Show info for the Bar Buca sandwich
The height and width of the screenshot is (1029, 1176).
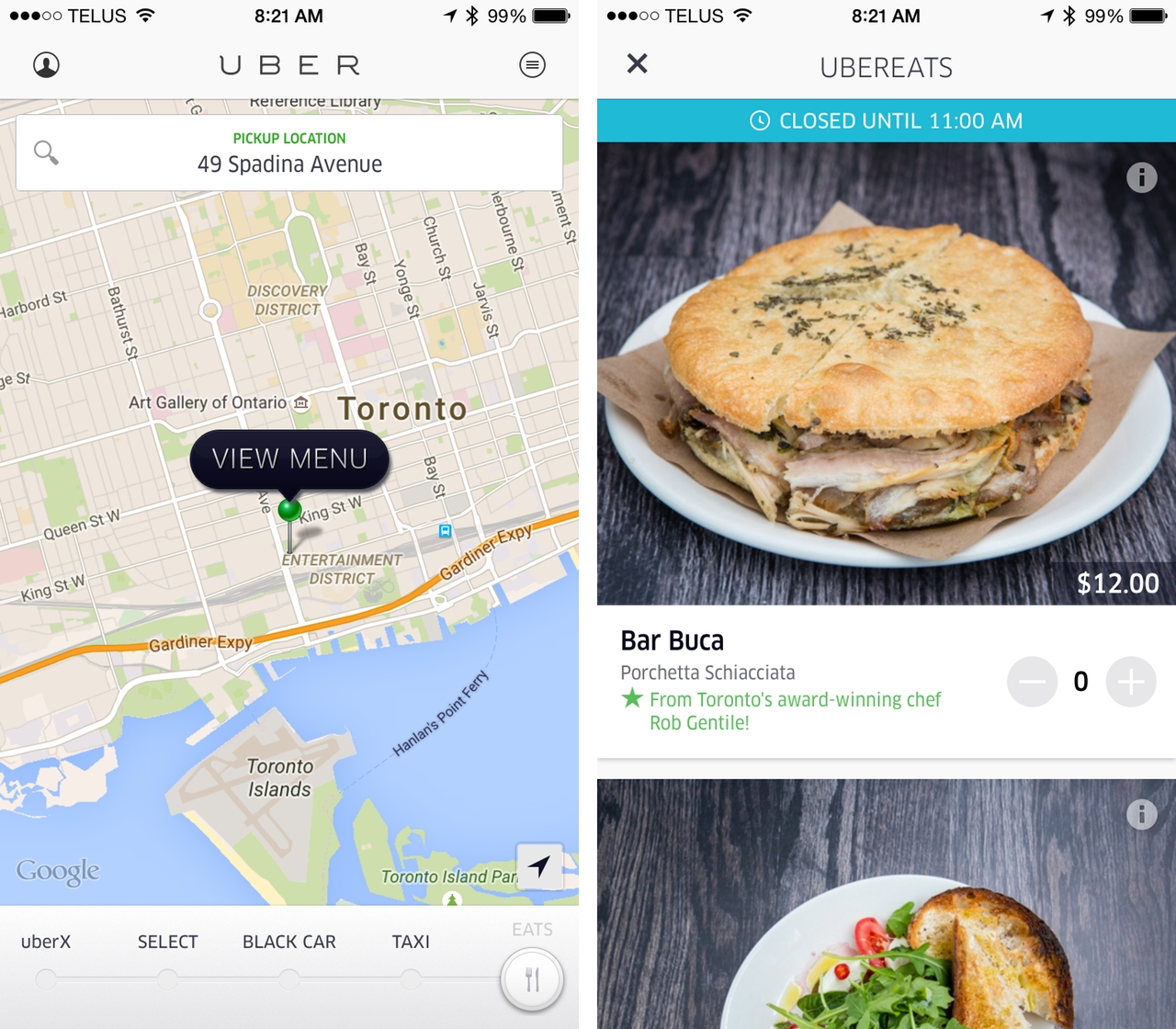tap(1141, 177)
